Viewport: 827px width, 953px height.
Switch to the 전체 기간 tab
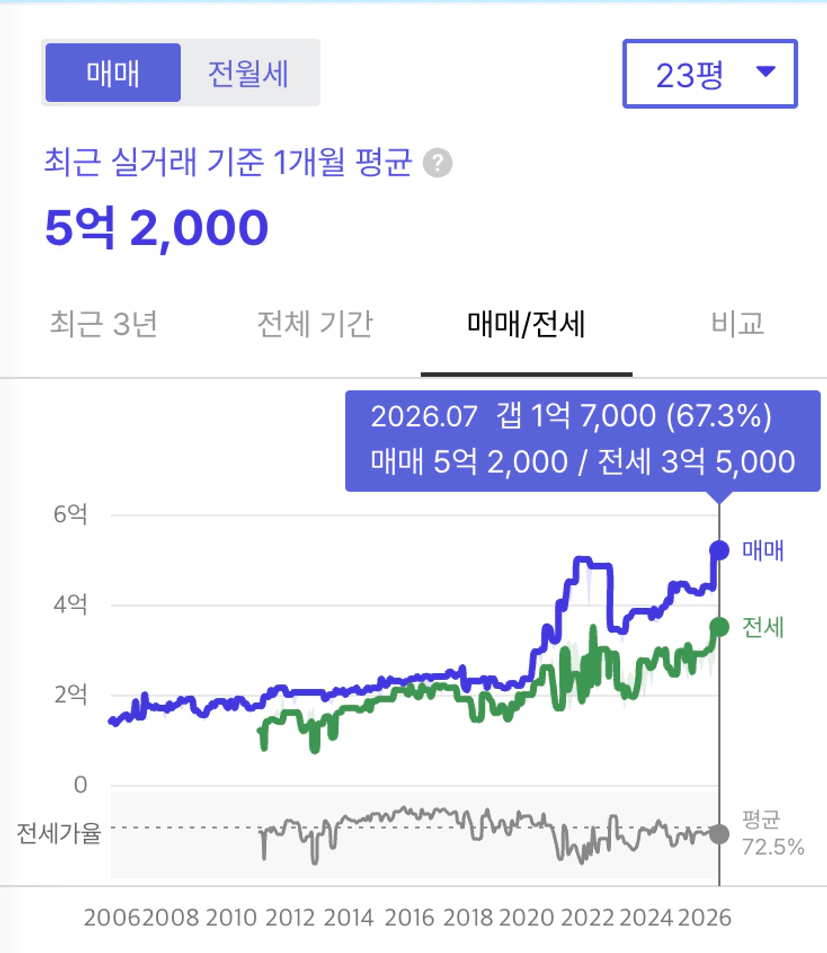tap(315, 323)
